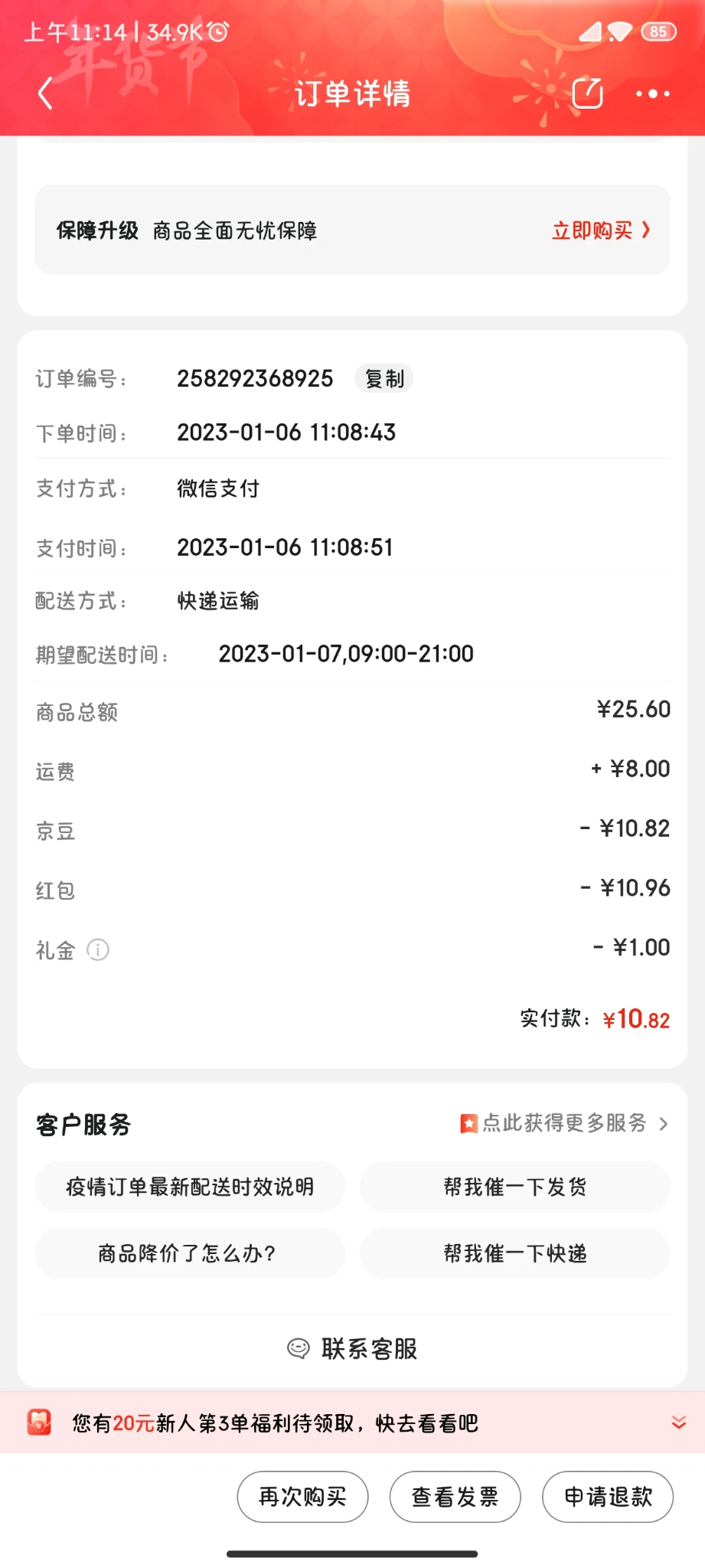Tap 帮我催一下发货
The height and width of the screenshot is (1568, 705).
(515, 1187)
